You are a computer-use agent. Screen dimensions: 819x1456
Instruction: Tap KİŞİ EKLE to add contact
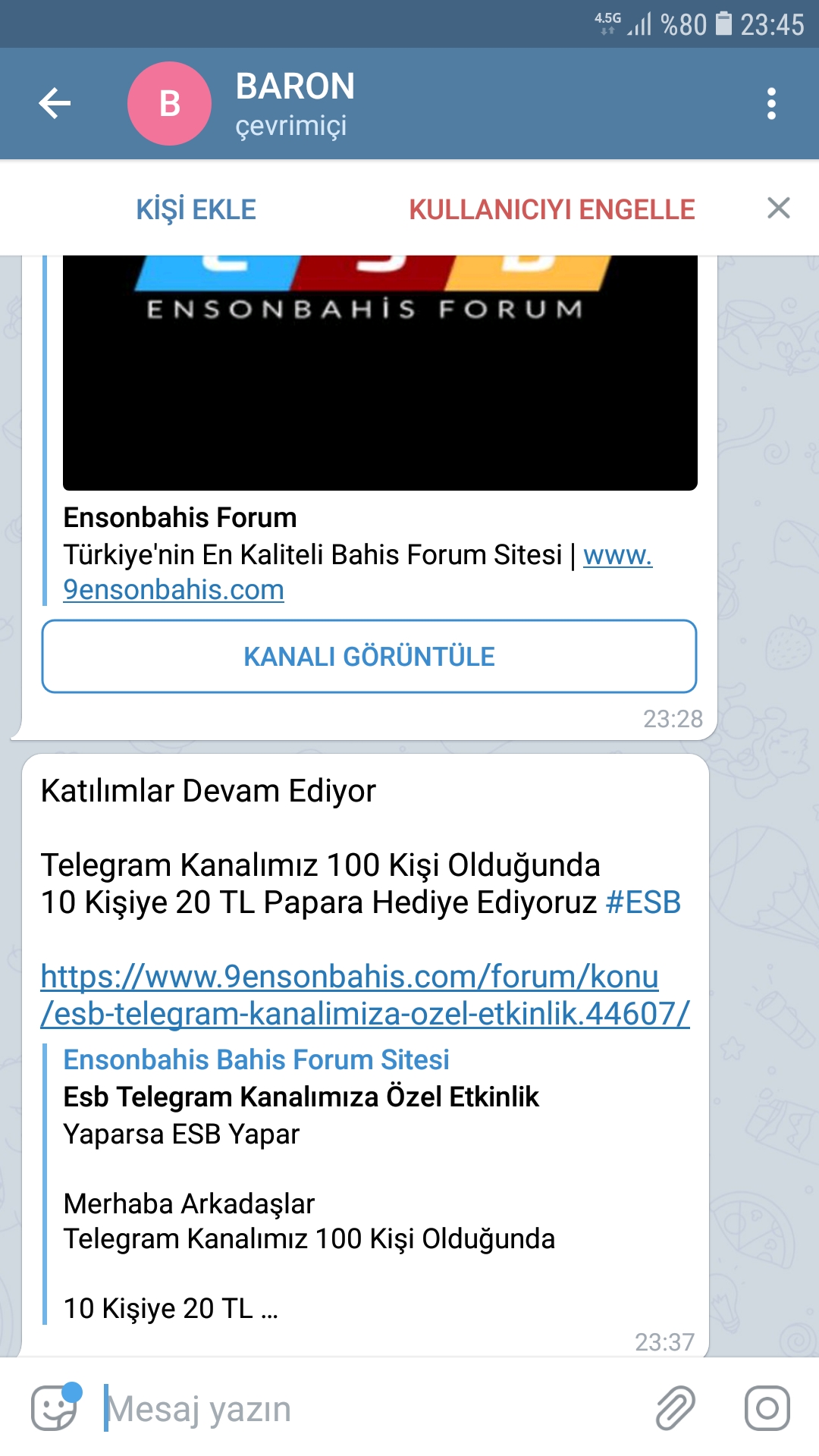tap(196, 209)
